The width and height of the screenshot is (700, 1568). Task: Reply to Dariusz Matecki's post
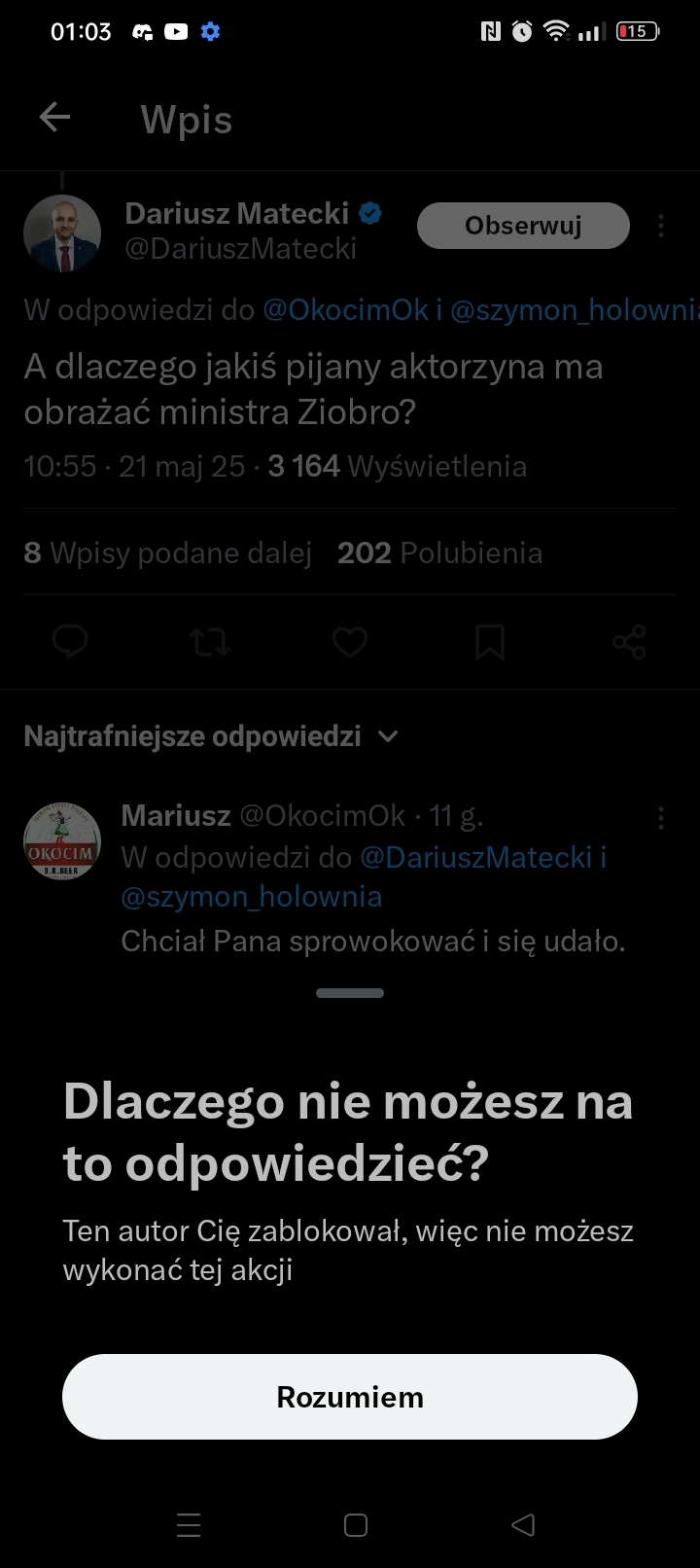[x=70, y=642]
